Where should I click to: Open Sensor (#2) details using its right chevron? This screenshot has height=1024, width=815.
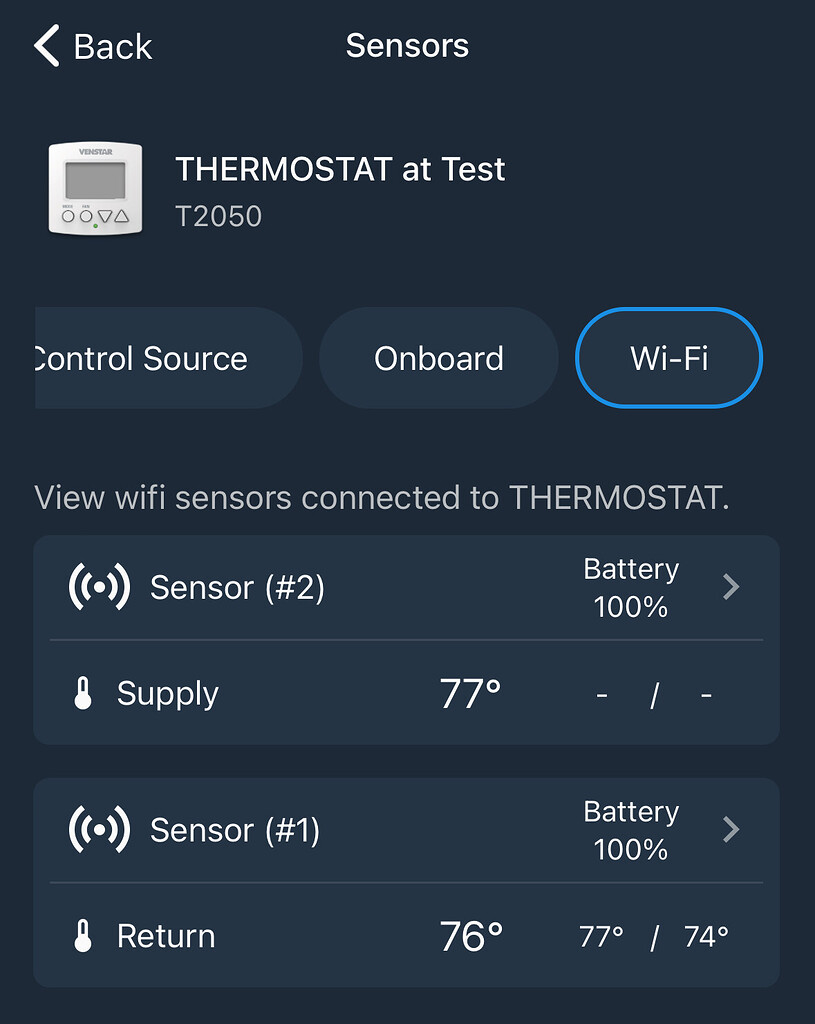(731, 587)
